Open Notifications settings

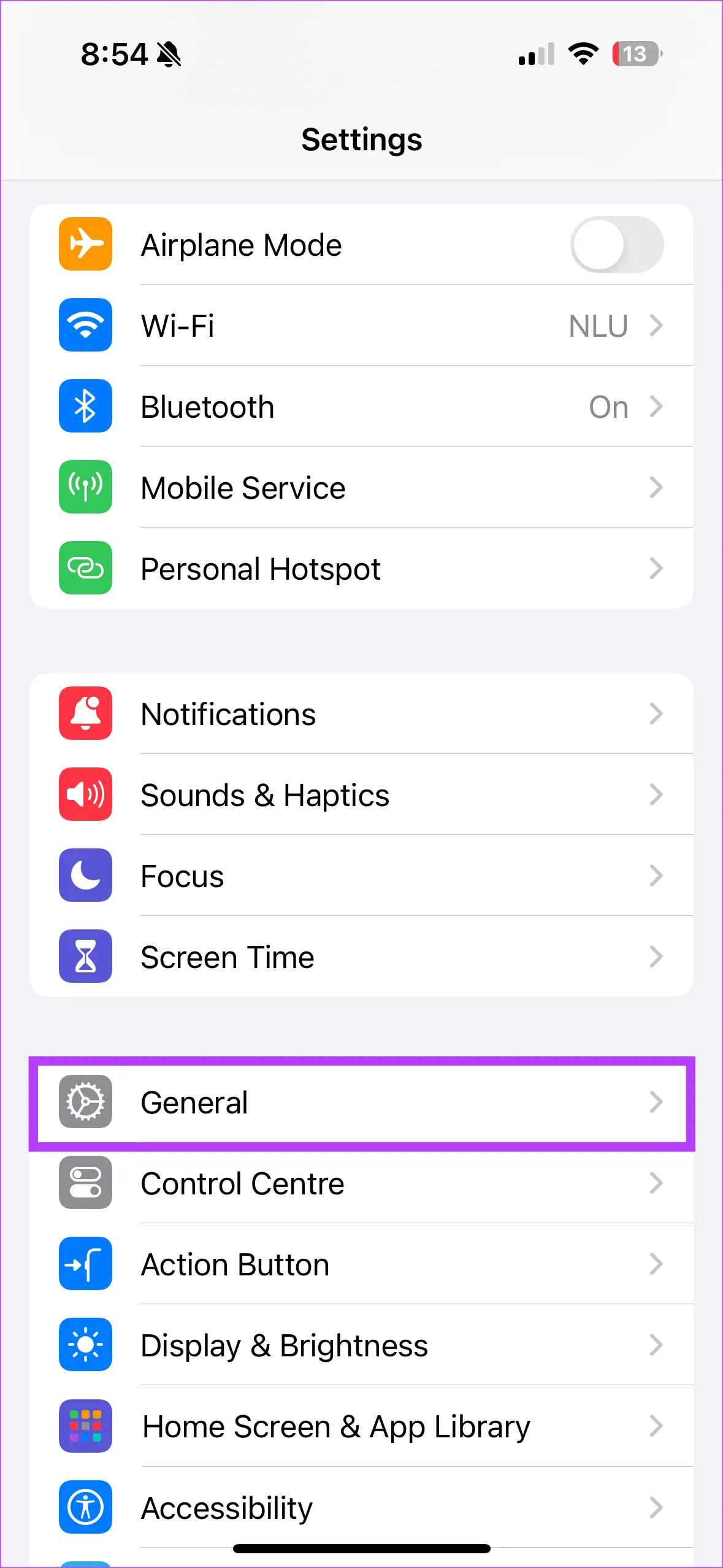tap(362, 714)
